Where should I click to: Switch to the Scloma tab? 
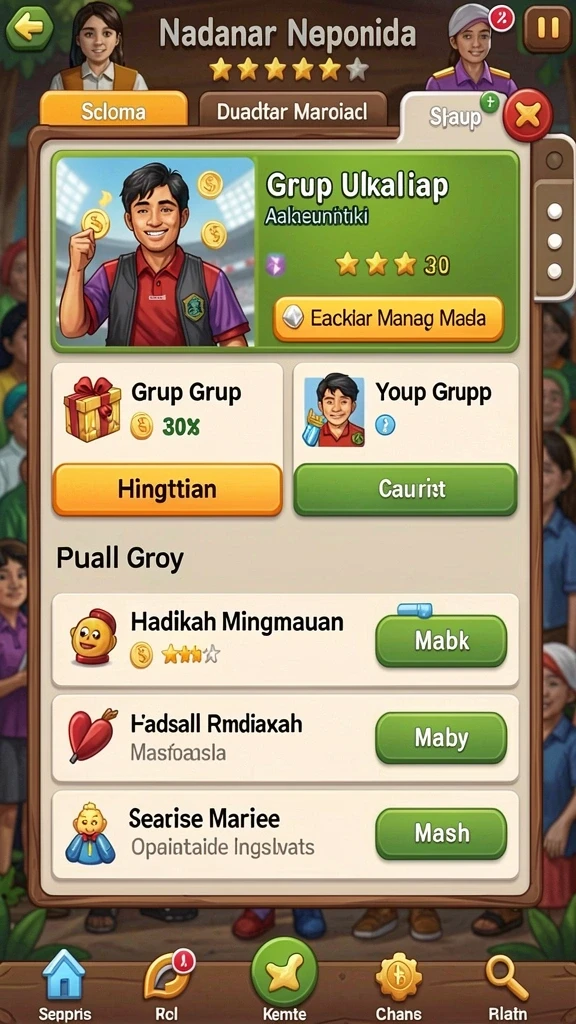click(x=114, y=111)
